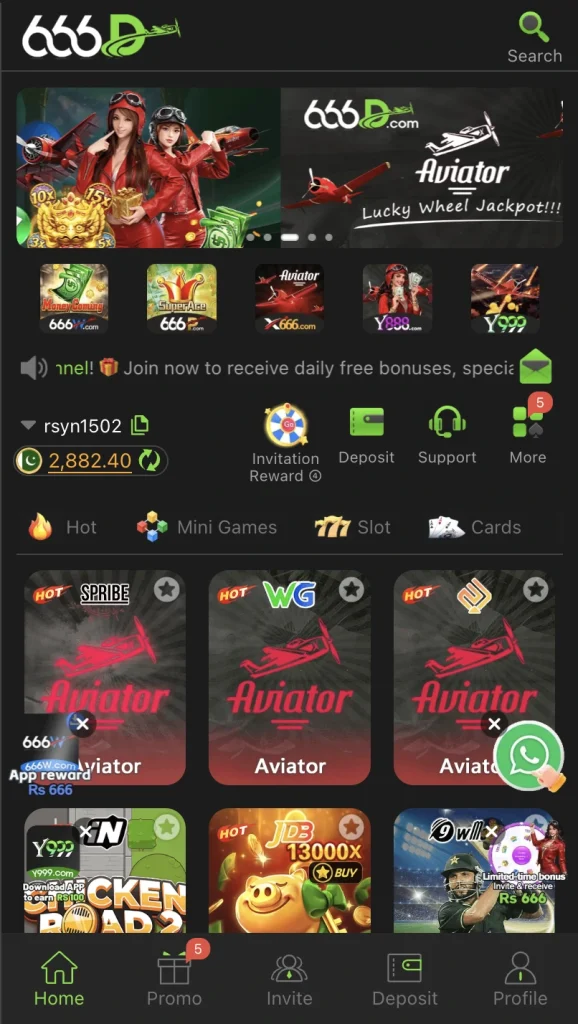The width and height of the screenshot is (578, 1024).
Task: Go to the Promo tab
Action: coord(174,978)
